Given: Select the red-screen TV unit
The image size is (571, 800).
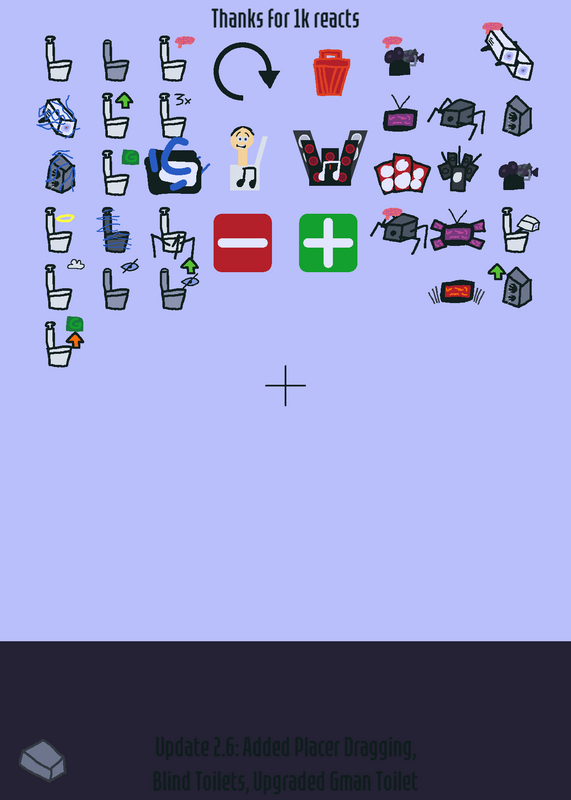Looking at the screenshot, I should (x=457, y=292).
